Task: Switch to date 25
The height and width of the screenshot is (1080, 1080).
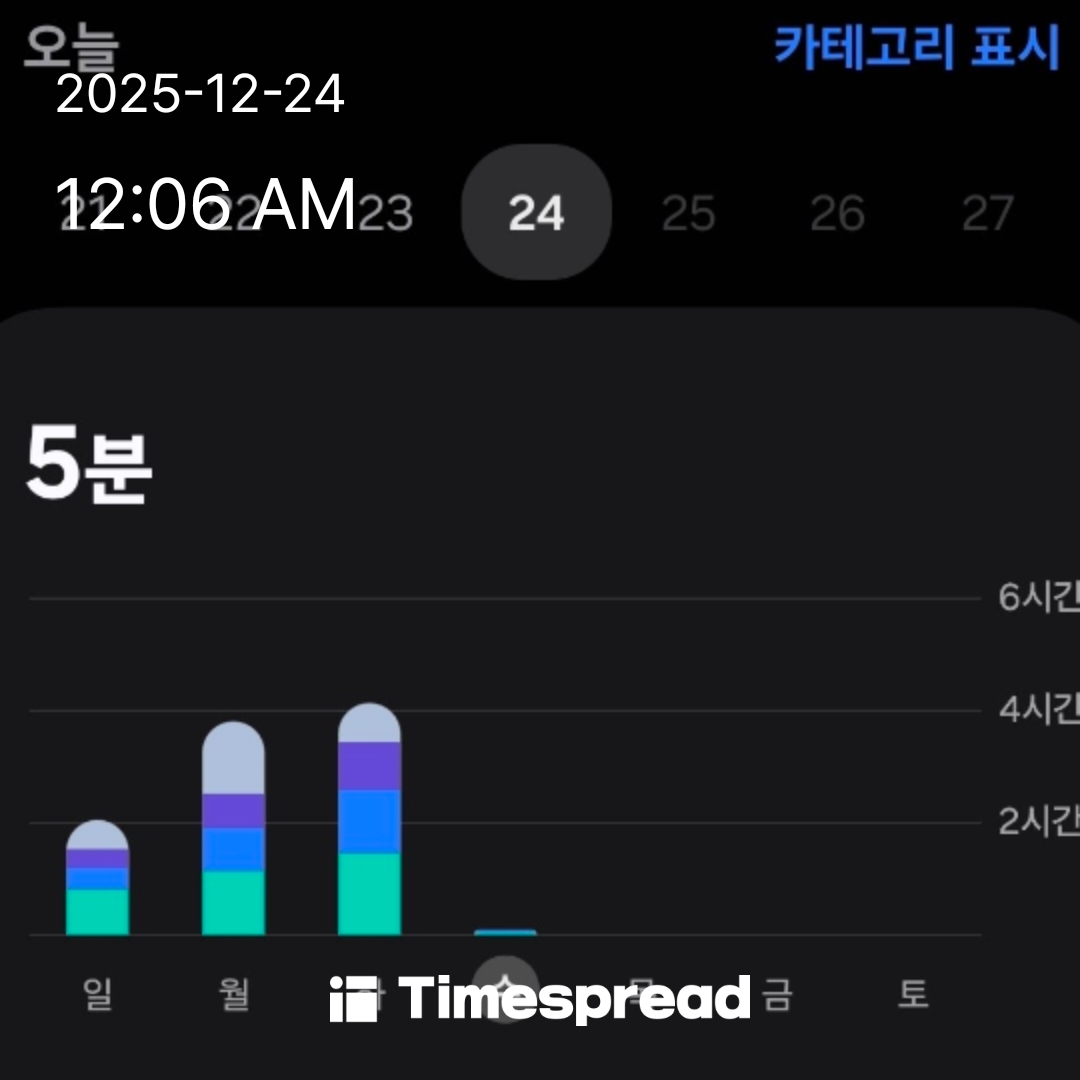Action: (688, 213)
